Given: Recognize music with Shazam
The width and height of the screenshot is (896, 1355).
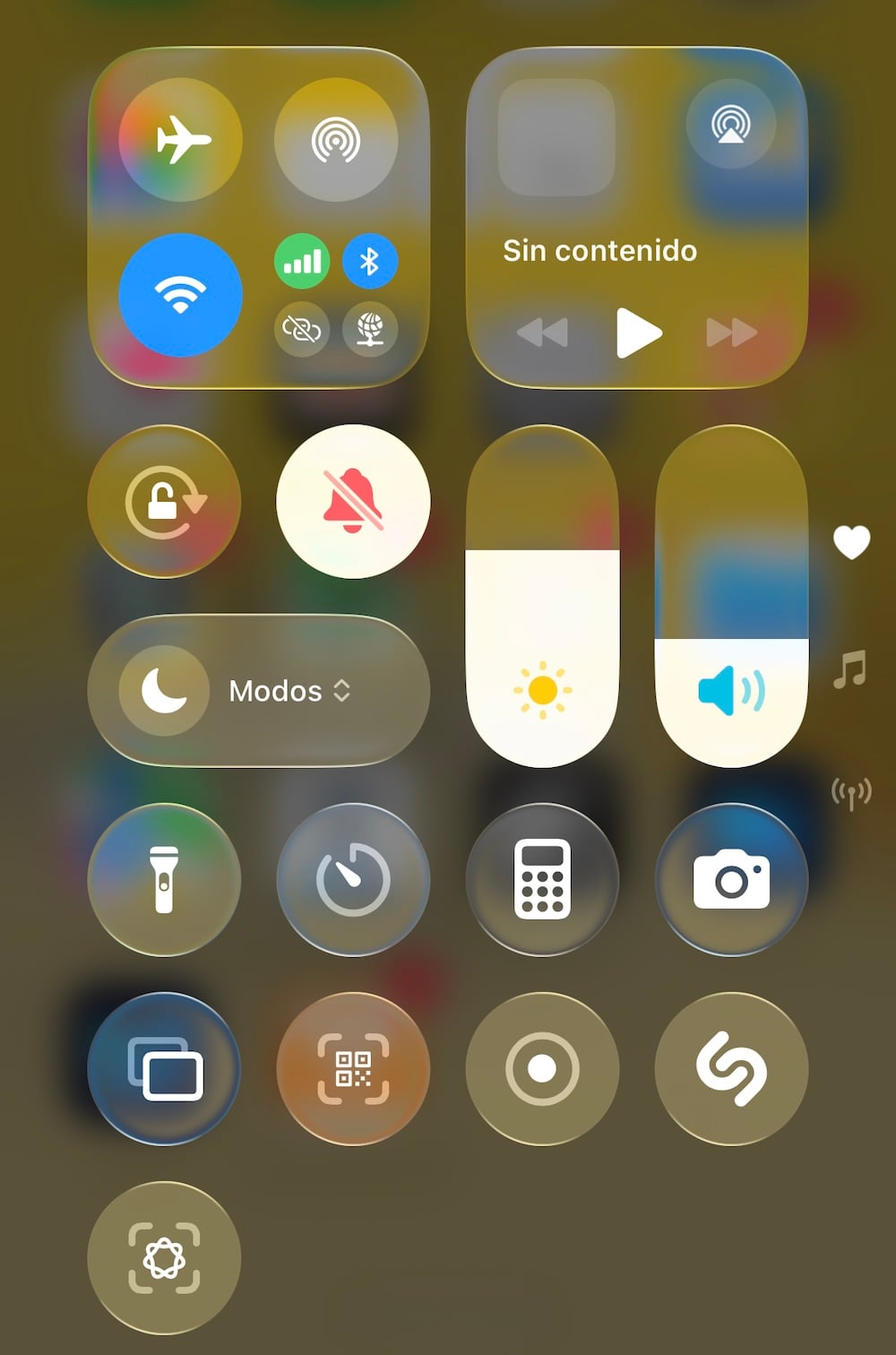Looking at the screenshot, I should pos(731,1068).
